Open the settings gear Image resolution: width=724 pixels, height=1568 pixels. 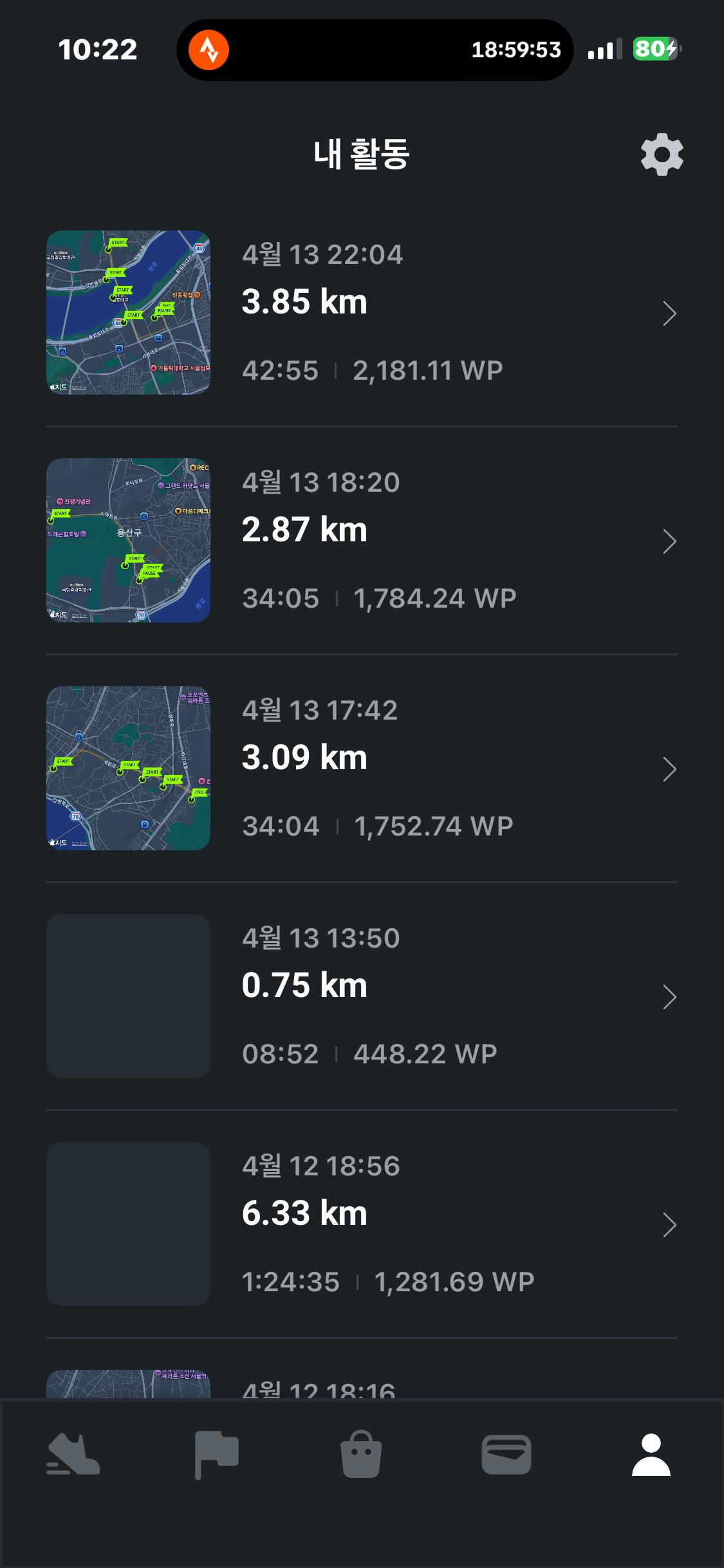click(x=662, y=154)
